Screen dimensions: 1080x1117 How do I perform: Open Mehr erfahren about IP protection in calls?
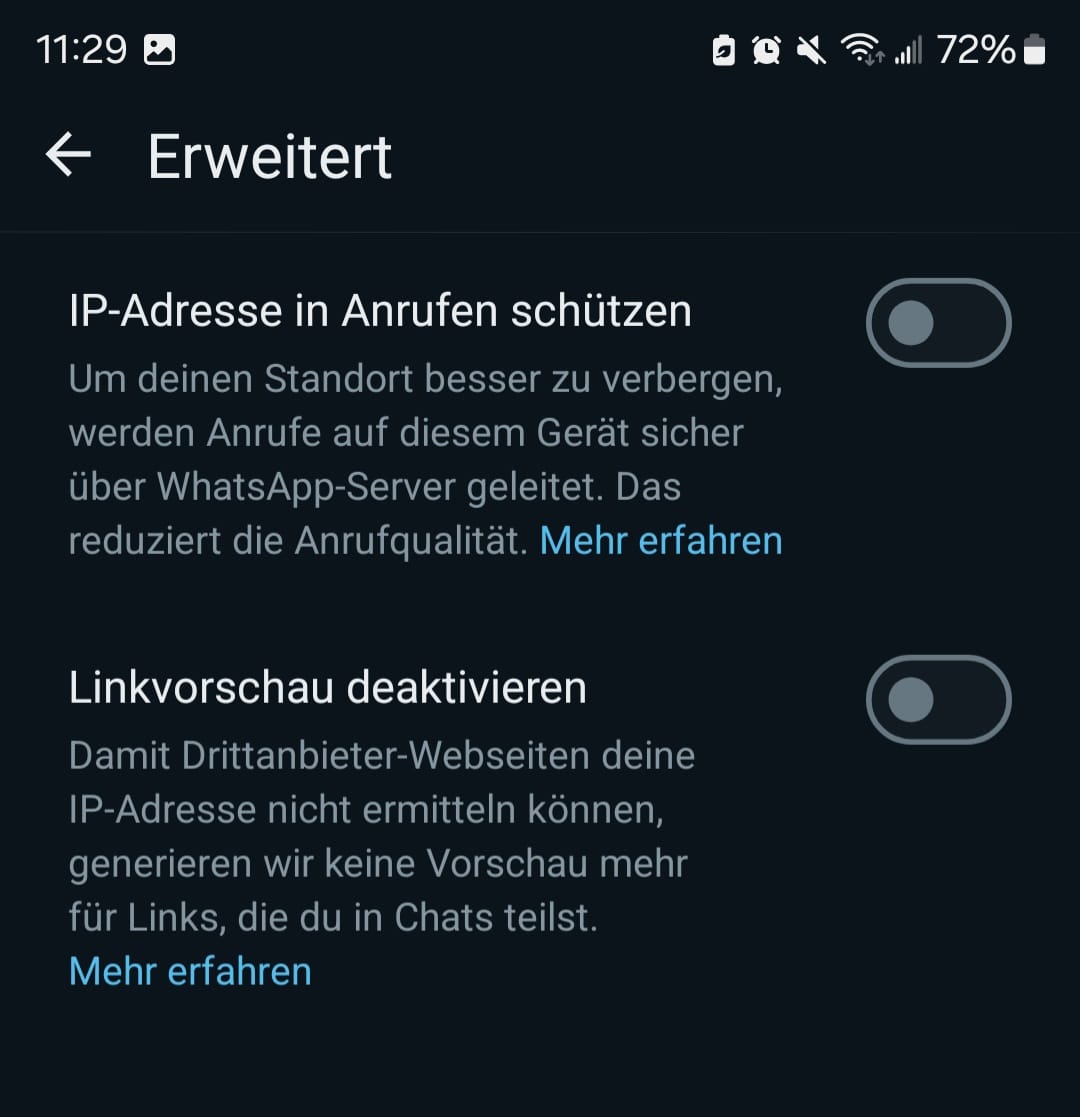tap(661, 540)
